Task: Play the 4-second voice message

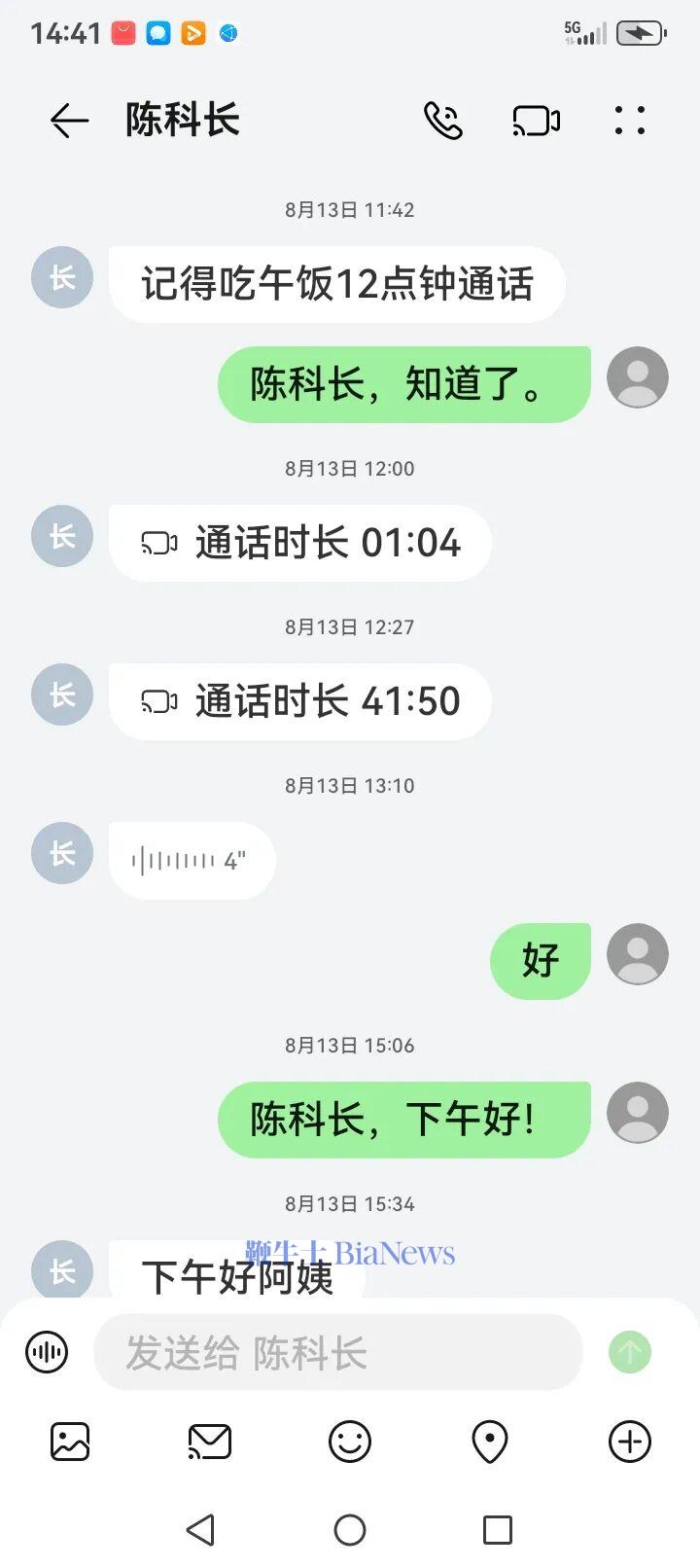Action: 192,860
